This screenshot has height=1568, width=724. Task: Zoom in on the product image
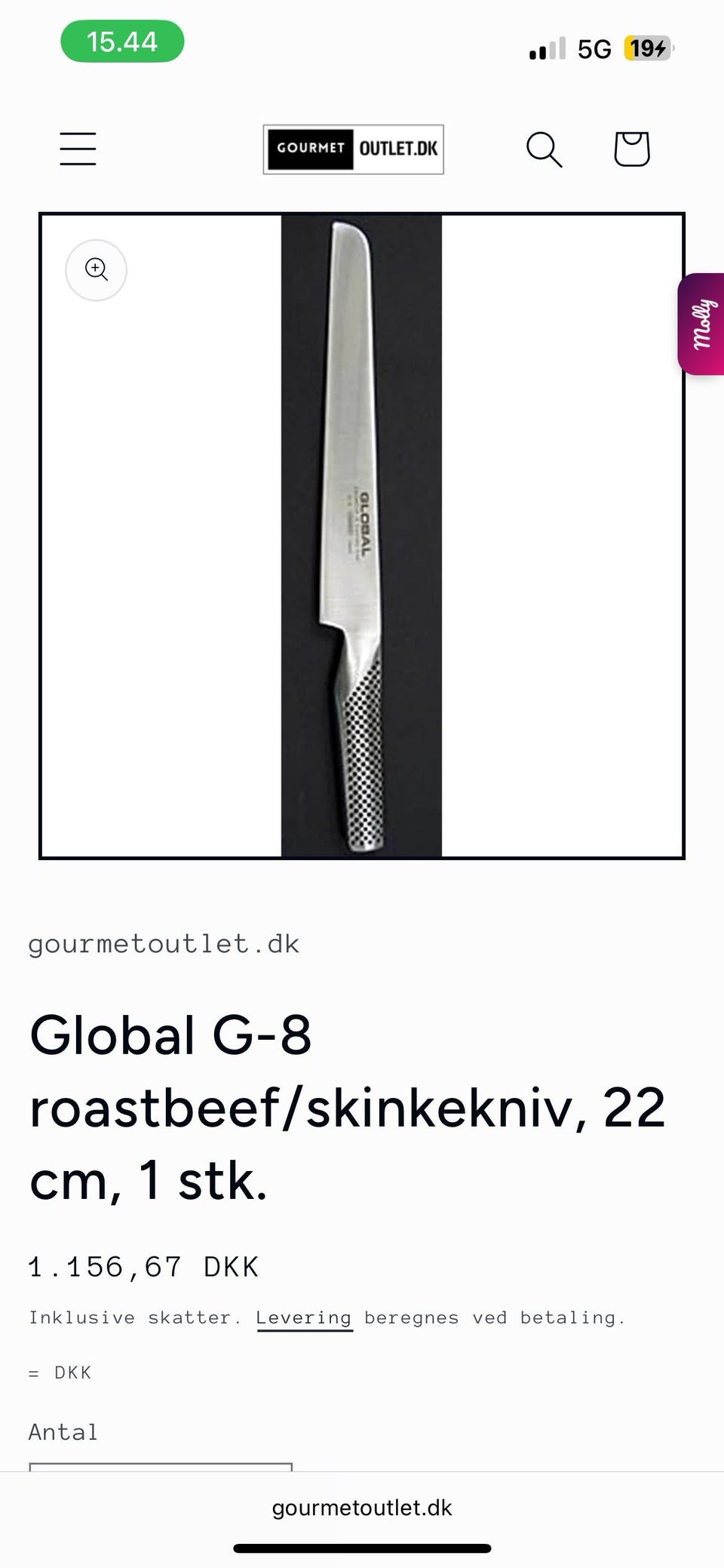[96, 269]
